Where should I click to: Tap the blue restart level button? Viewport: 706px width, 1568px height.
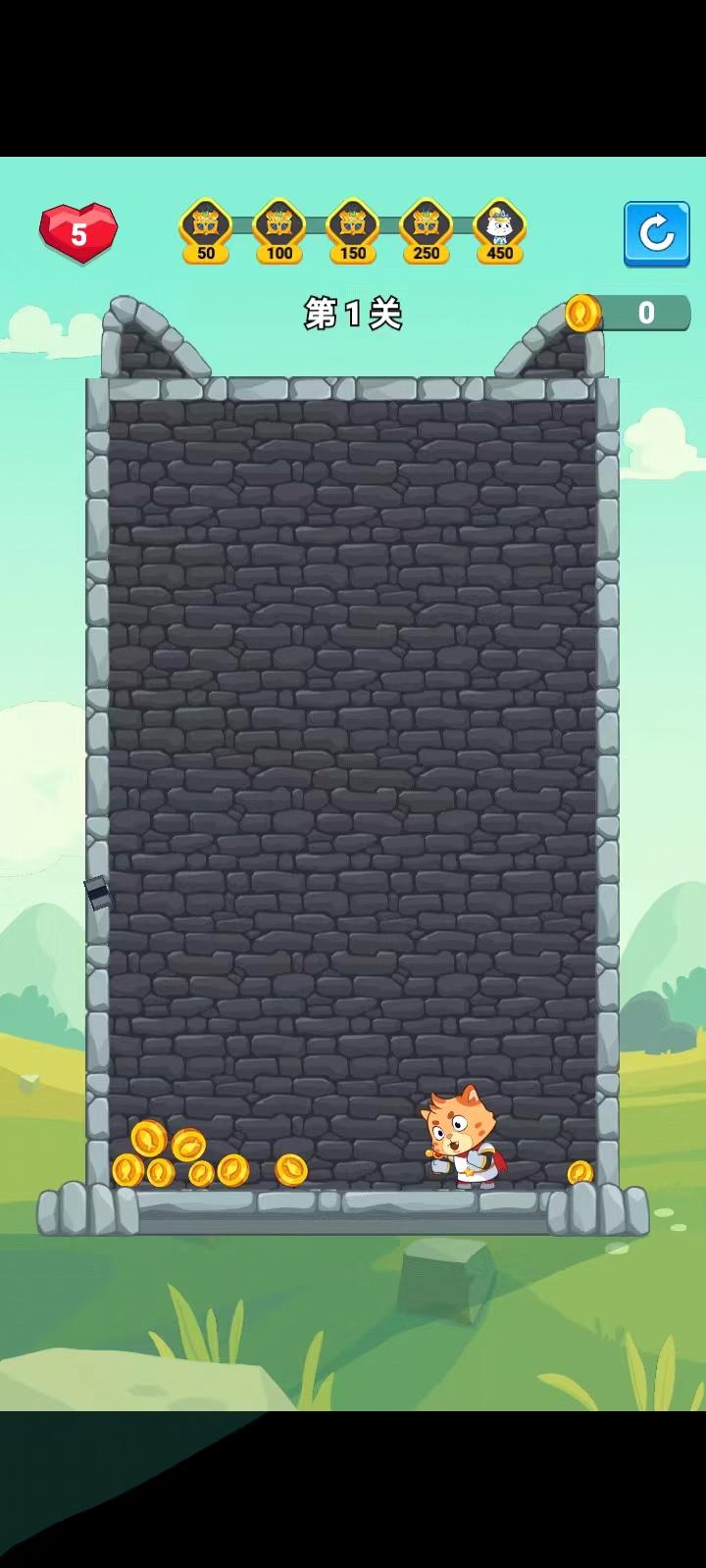click(x=656, y=234)
